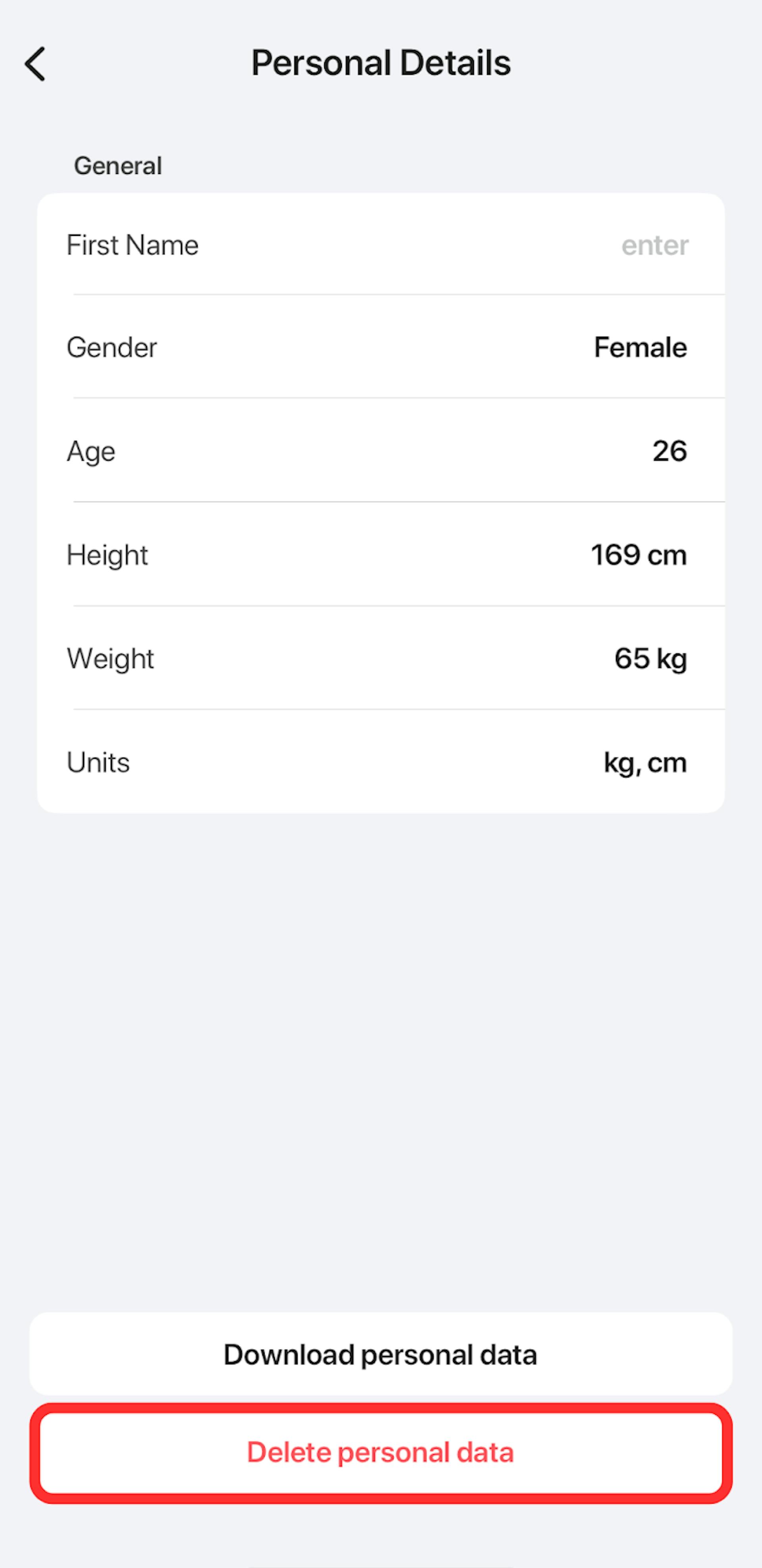Tap Download personal data
The image size is (762, 1568).
click(x=380, y=1354)
